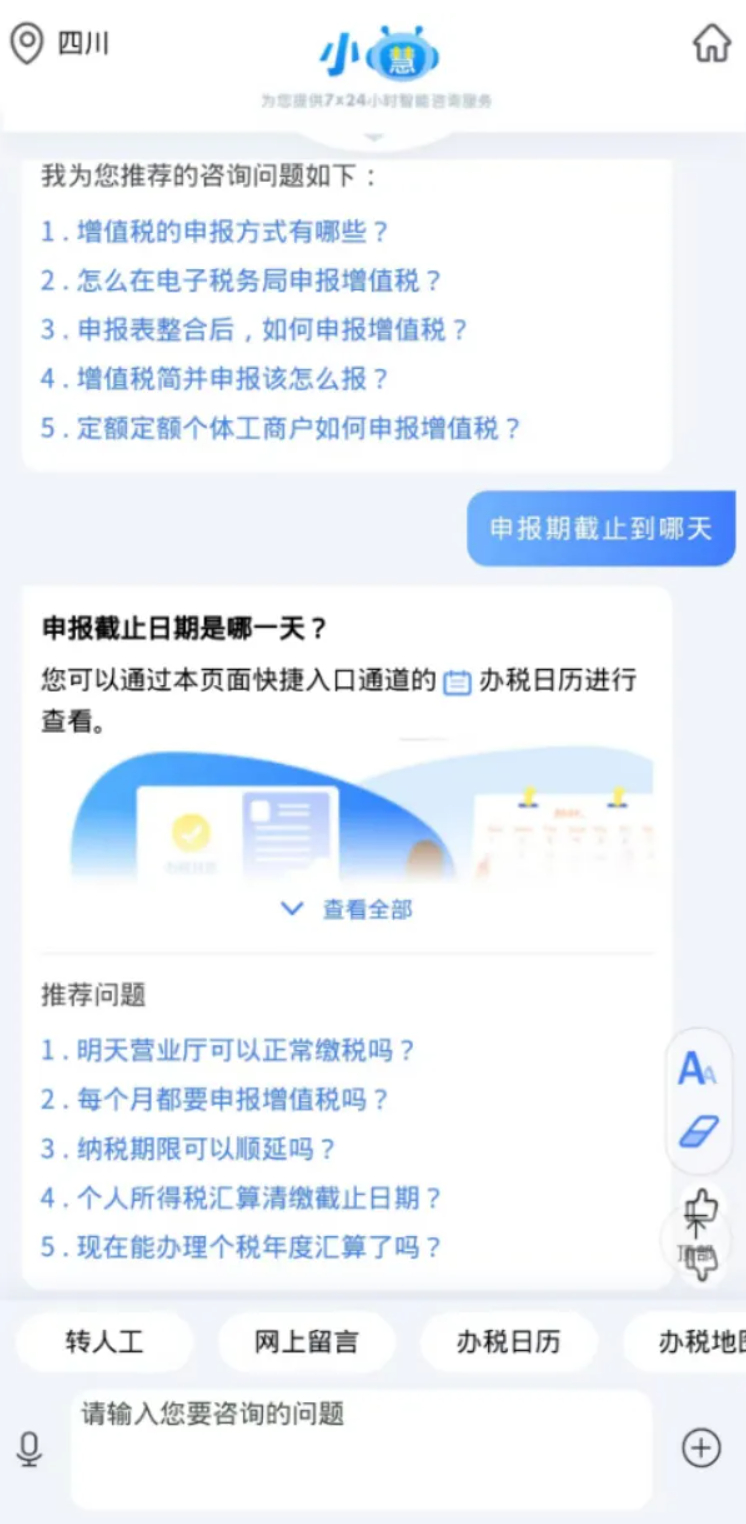Open question 定额定额个体工商户如何申报增值税?
746x1524 pixels.
point(281,428)
